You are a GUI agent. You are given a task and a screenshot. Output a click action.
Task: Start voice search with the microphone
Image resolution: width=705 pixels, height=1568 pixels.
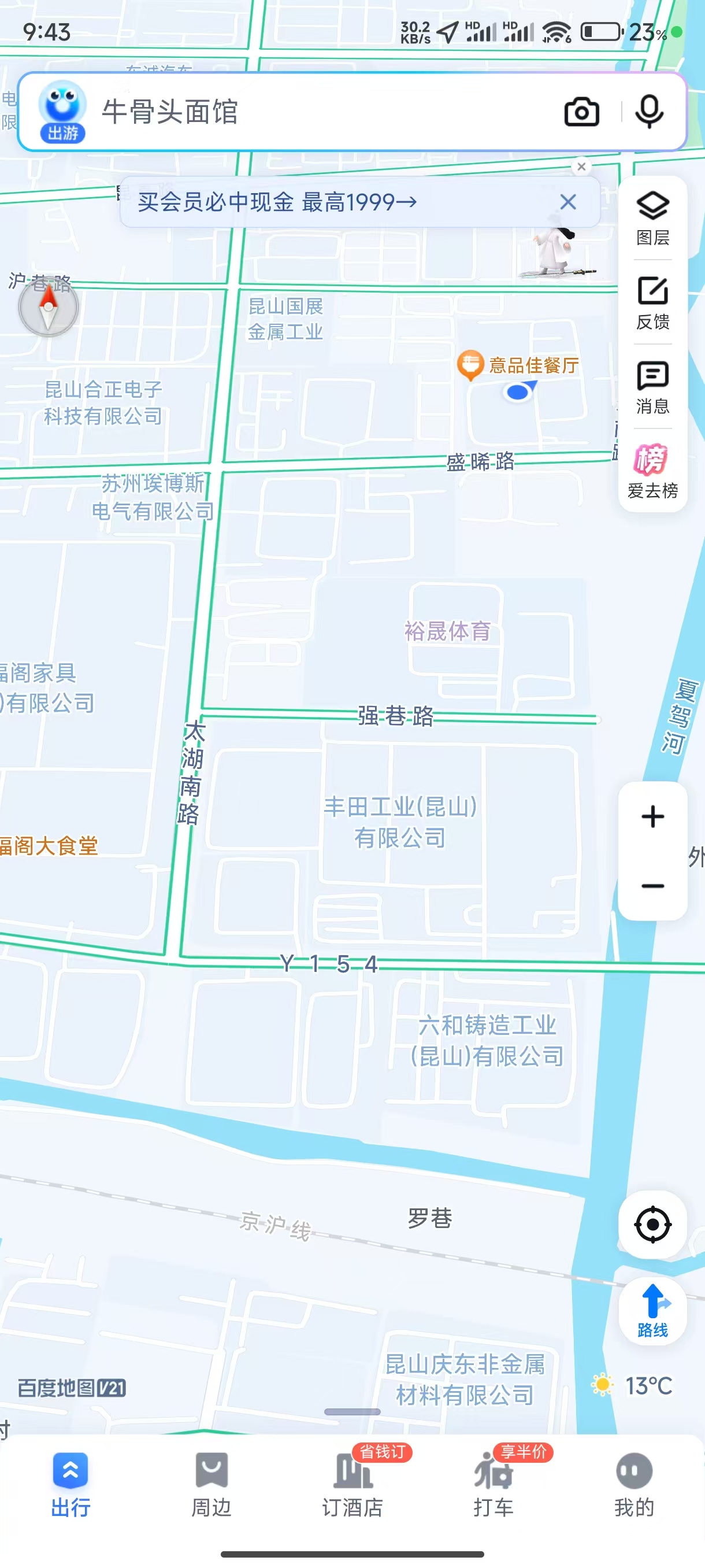point(649,112)
